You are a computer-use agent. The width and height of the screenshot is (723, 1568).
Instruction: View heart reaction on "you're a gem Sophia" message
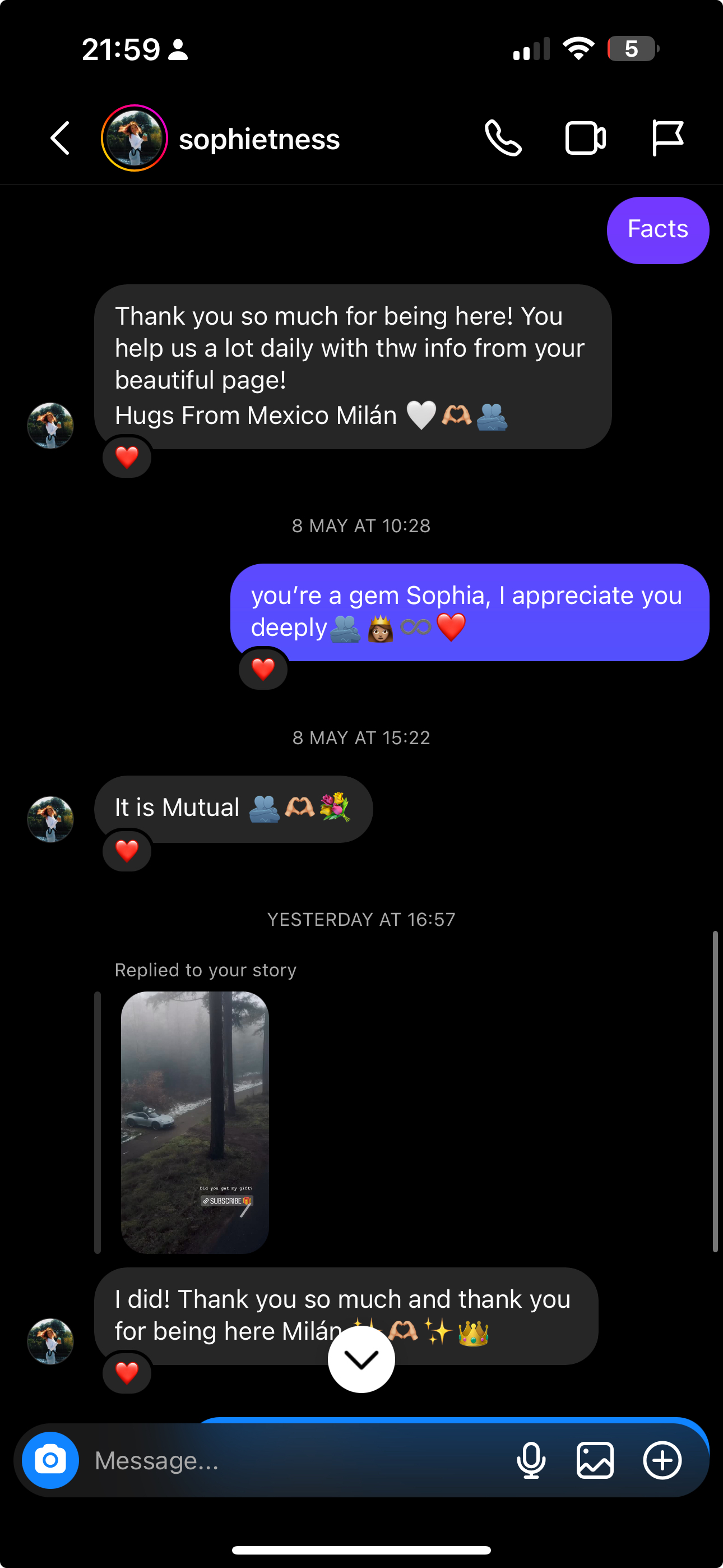pyautogui.click(x=263, y=669)
